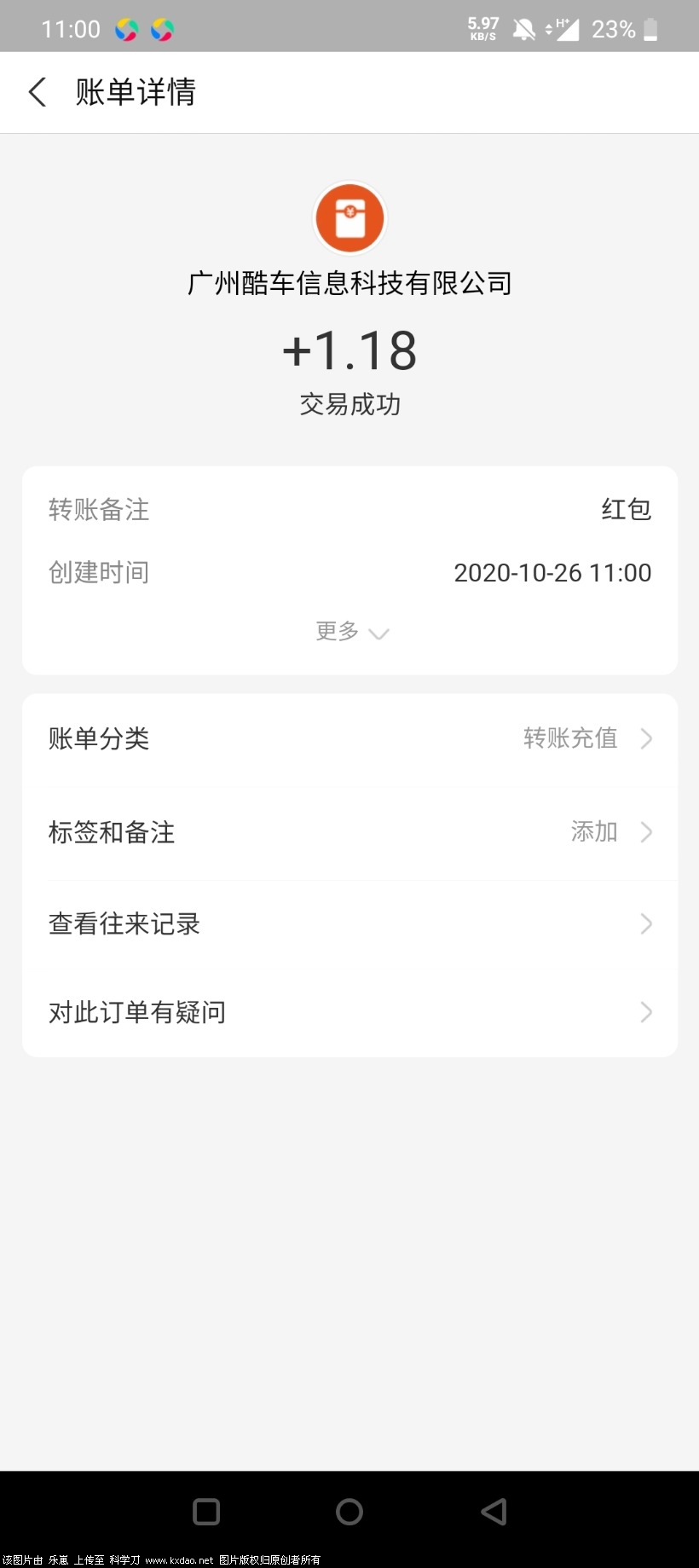This screenshot has height=1568, width=699.
Task: Tap the creation time 2020-10-26 11:00
Action: pos(552,572)
